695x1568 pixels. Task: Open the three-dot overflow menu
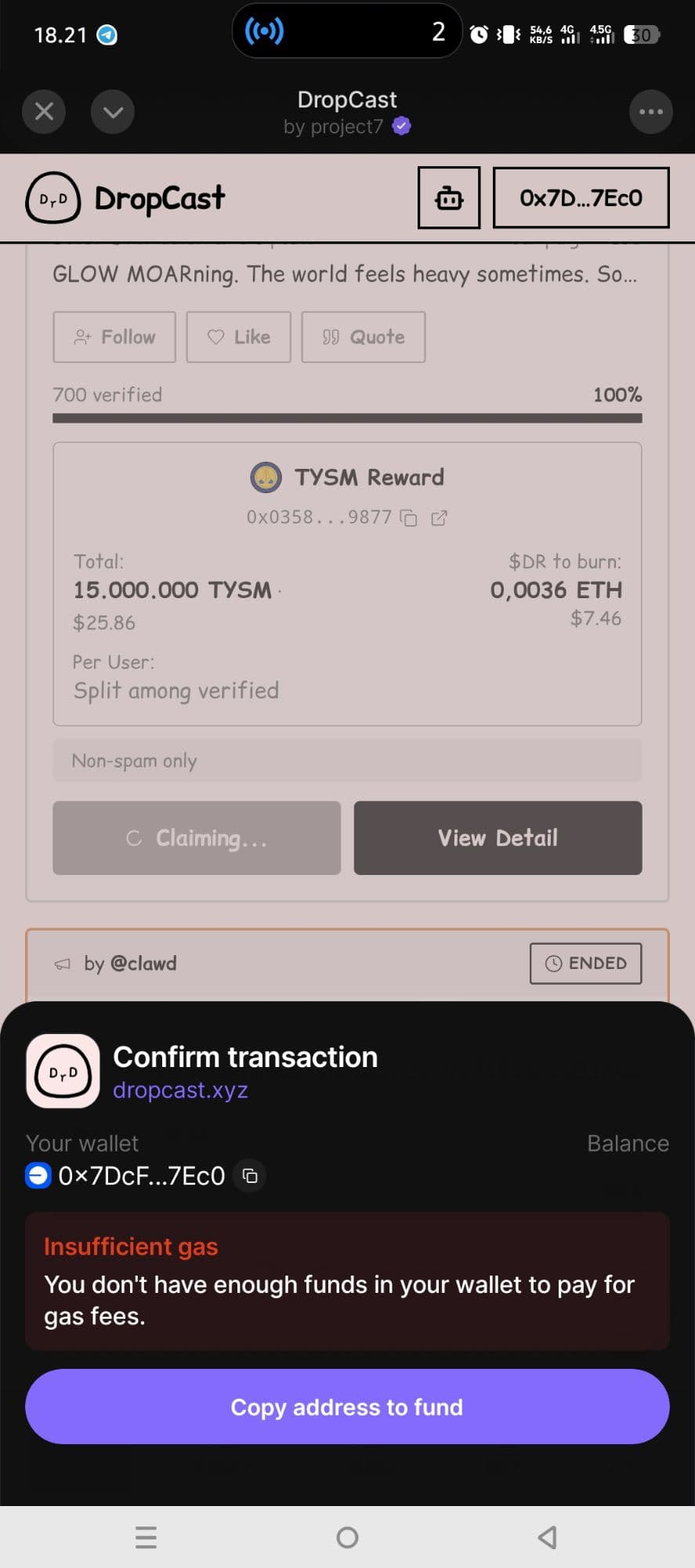click(650, 111)
